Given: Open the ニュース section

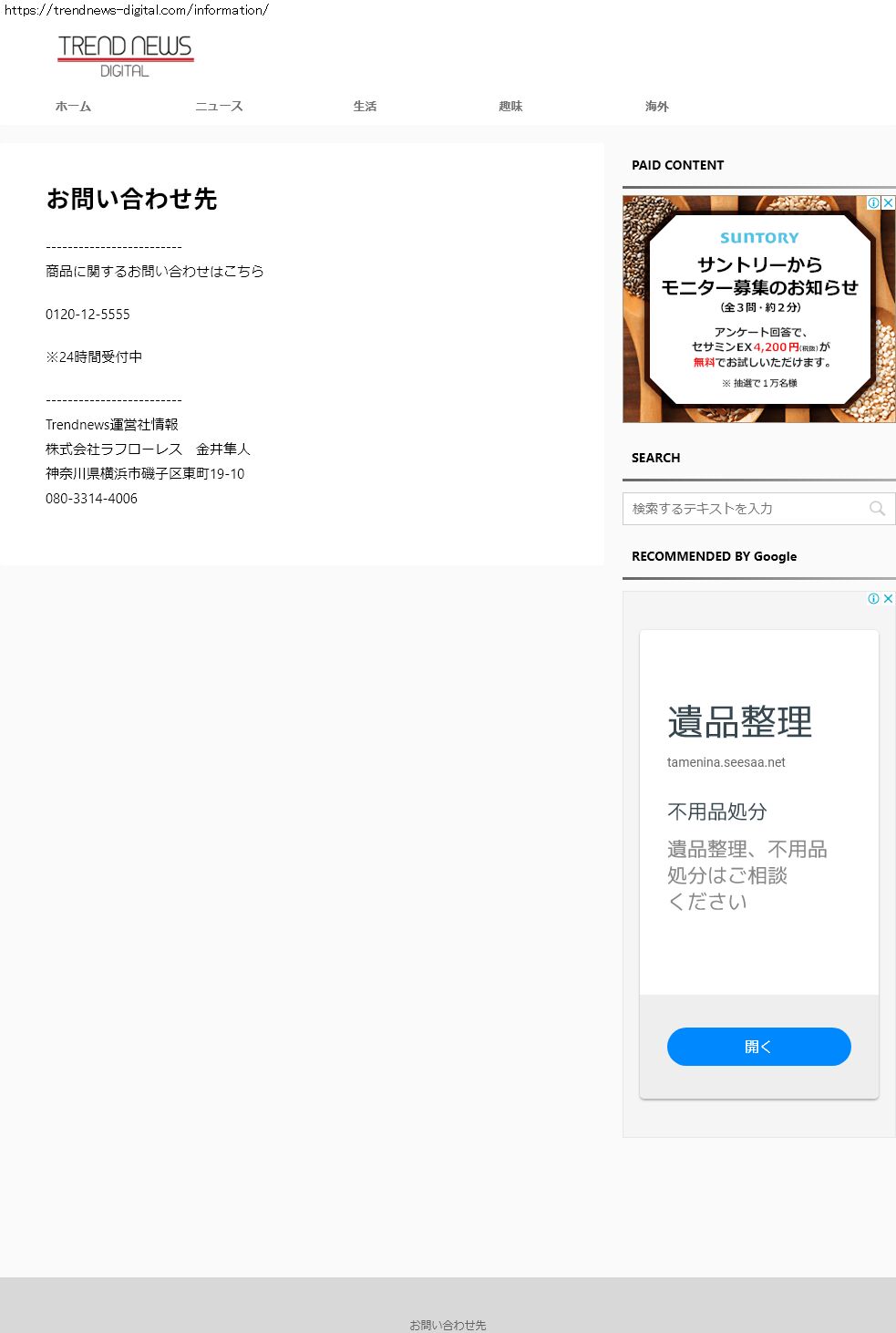Looking at the screenshot, I should (219, 107).
